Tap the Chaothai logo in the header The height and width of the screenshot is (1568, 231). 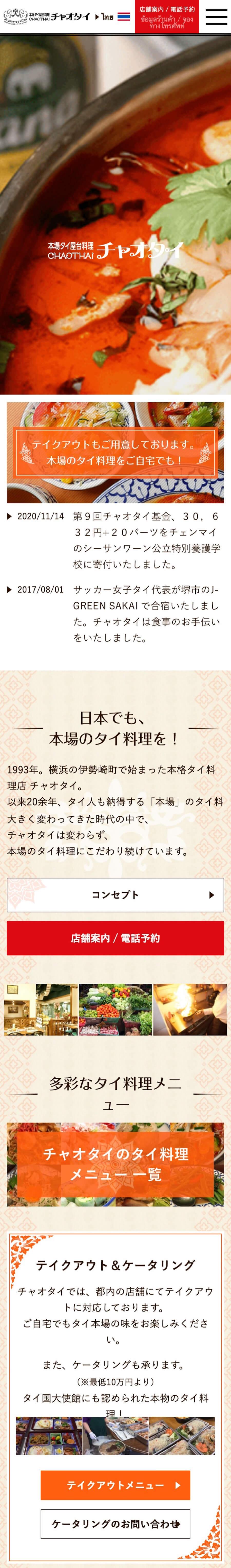click(46, 16)
